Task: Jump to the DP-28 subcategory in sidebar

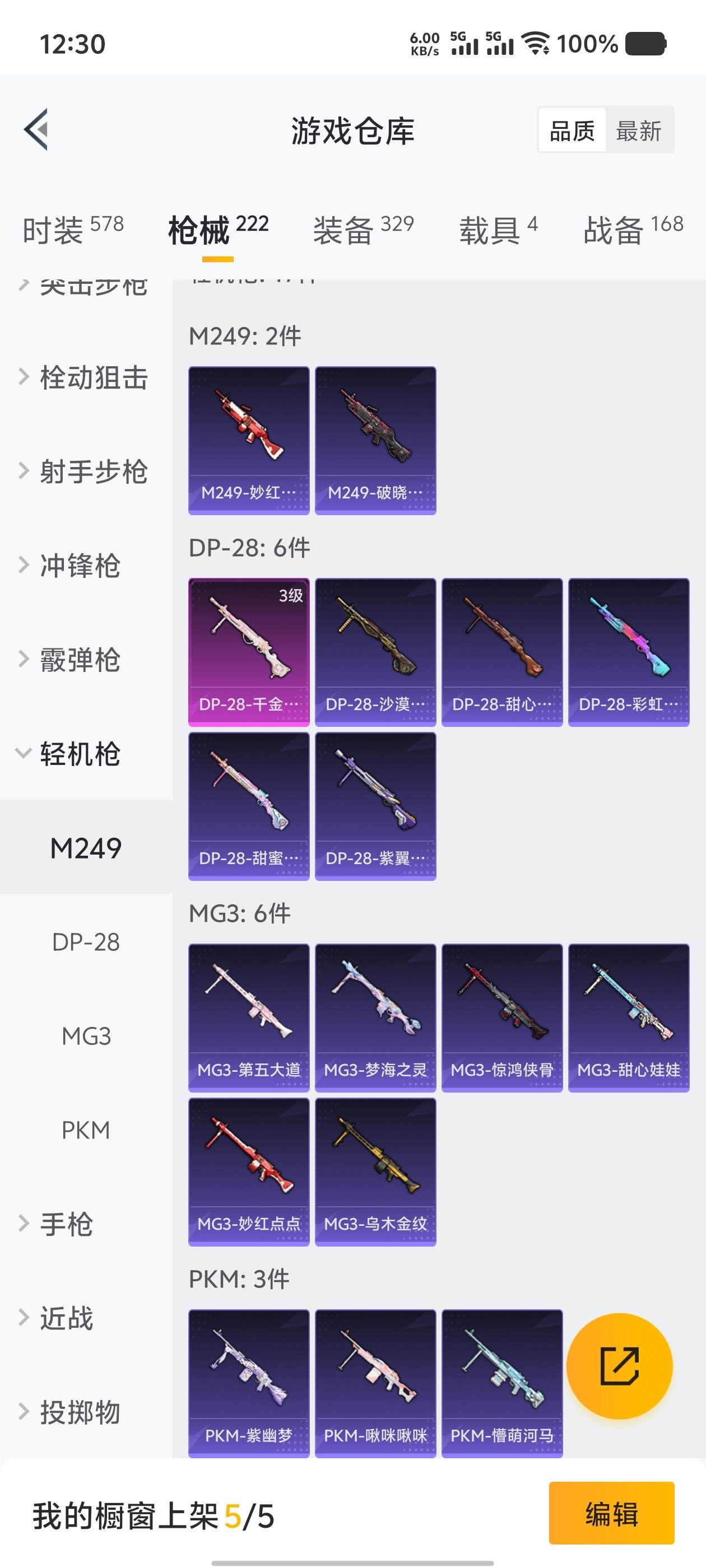Action: click(86, 942)
